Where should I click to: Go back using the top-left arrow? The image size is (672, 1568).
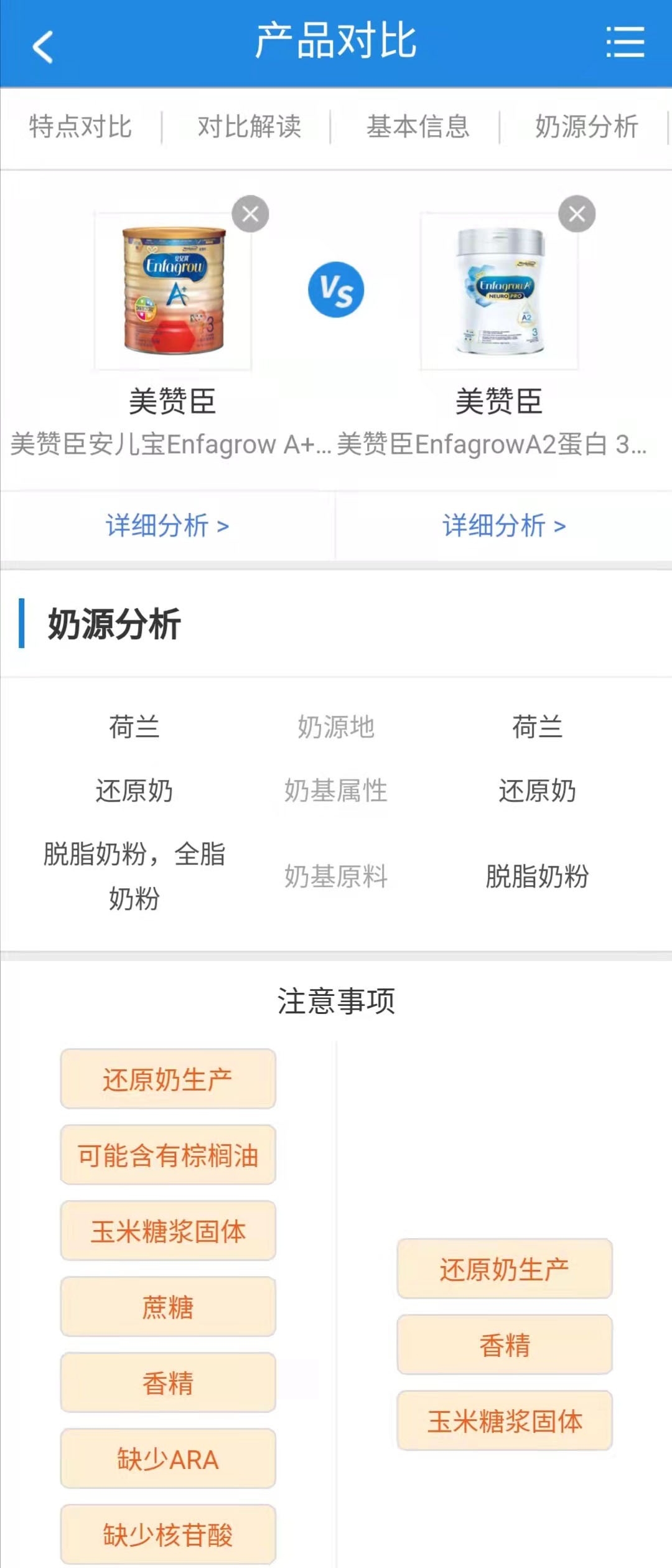point(42,47)
